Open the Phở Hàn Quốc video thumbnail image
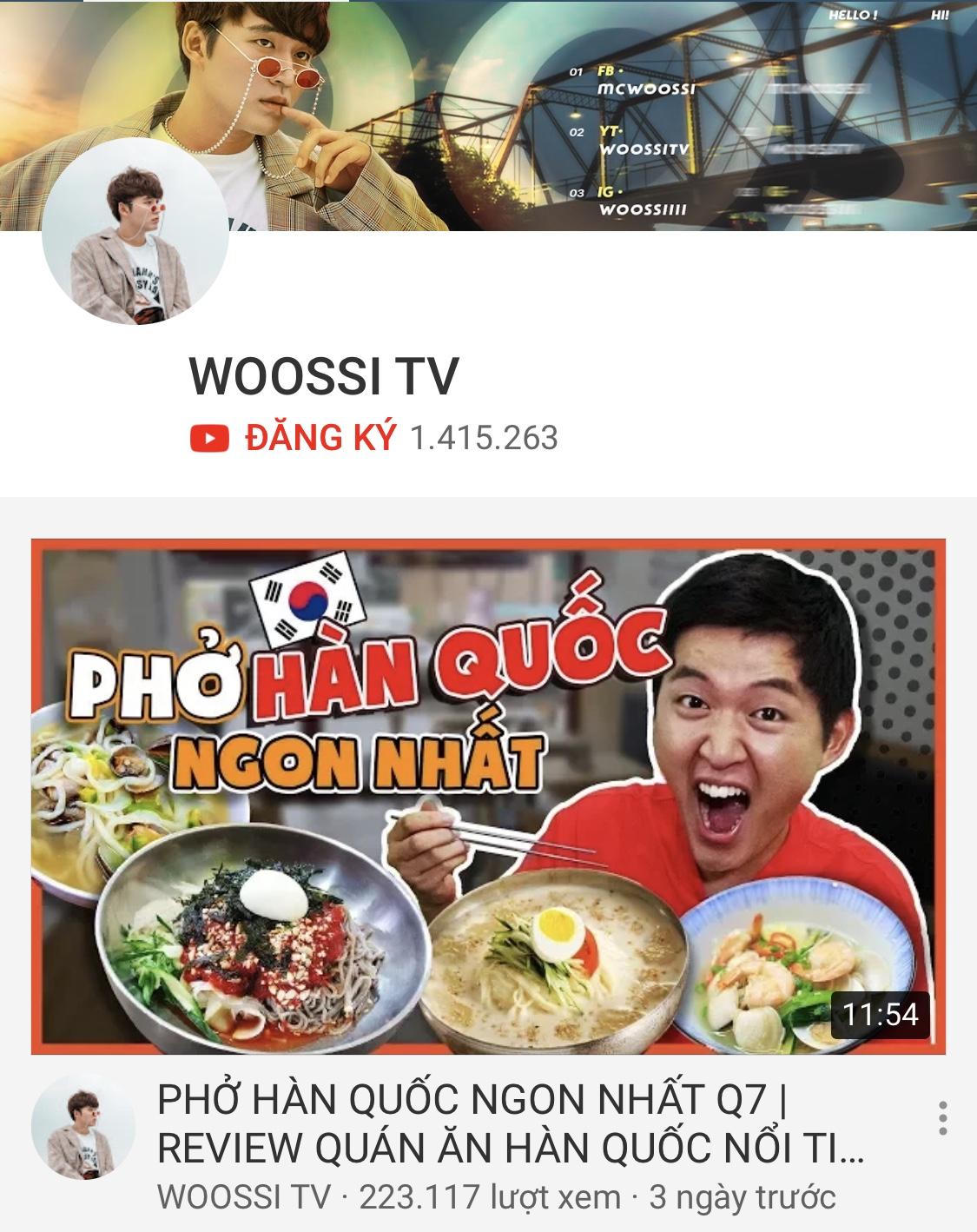This screenshot has height=1232, width=977. coord(486,795)
